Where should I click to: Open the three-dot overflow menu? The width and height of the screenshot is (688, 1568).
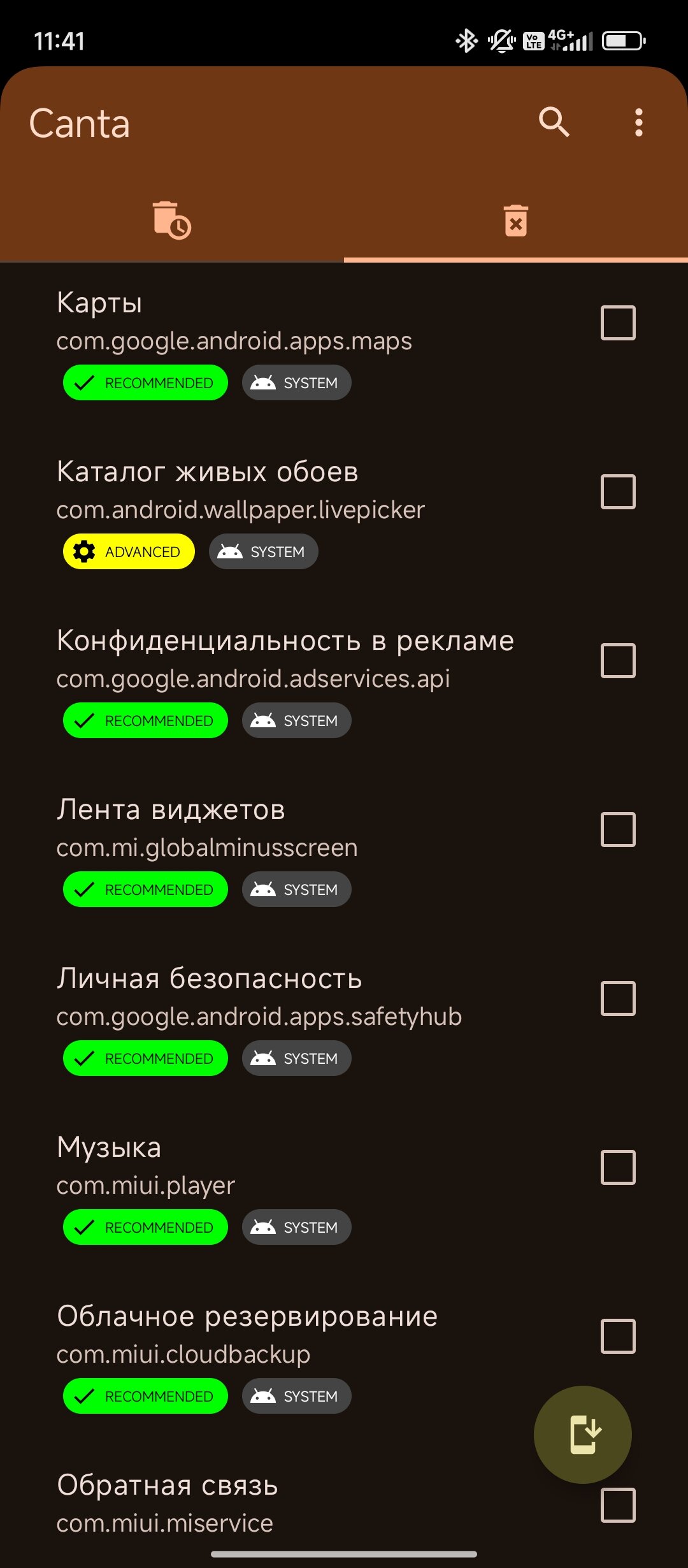tap(638, 122)
